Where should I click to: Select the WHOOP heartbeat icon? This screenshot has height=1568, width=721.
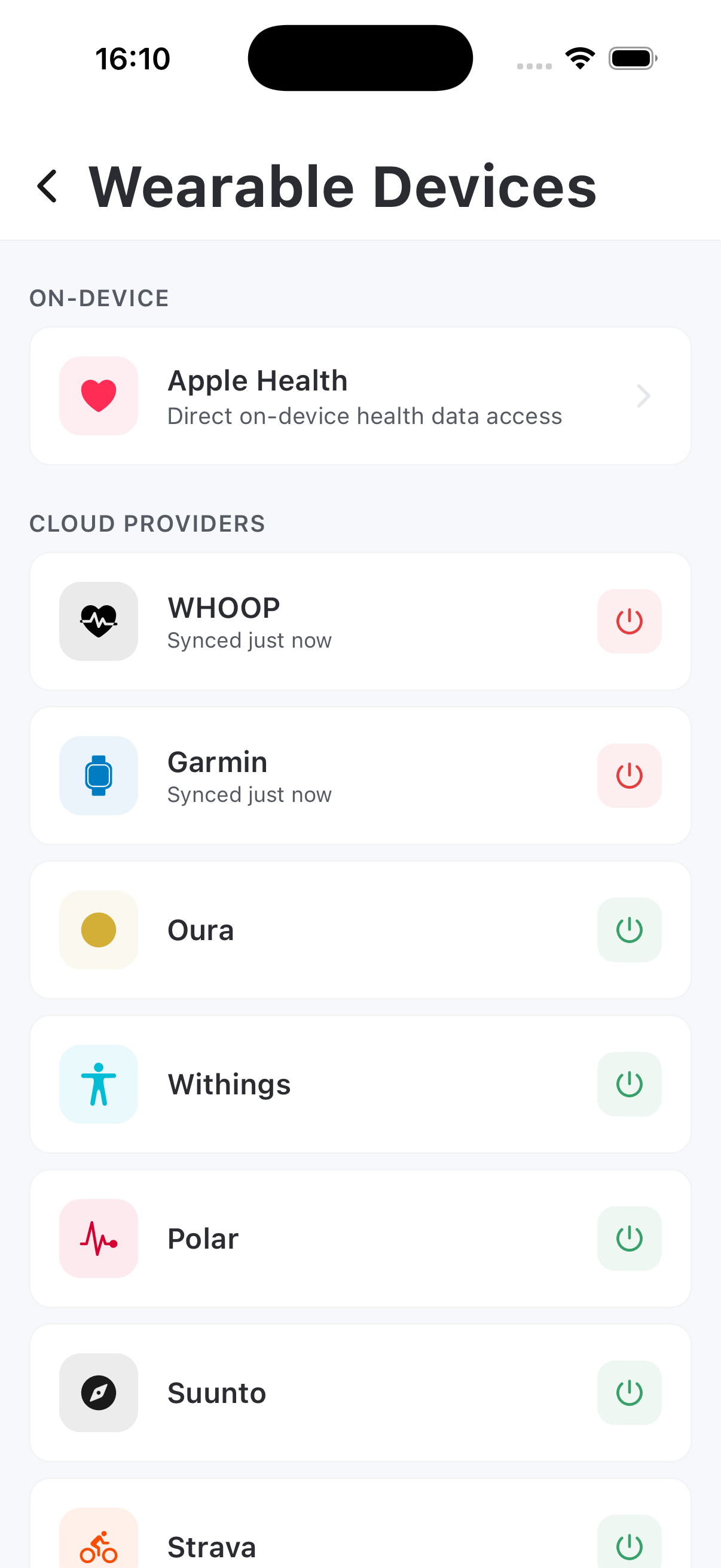click(x=99, y=621)
